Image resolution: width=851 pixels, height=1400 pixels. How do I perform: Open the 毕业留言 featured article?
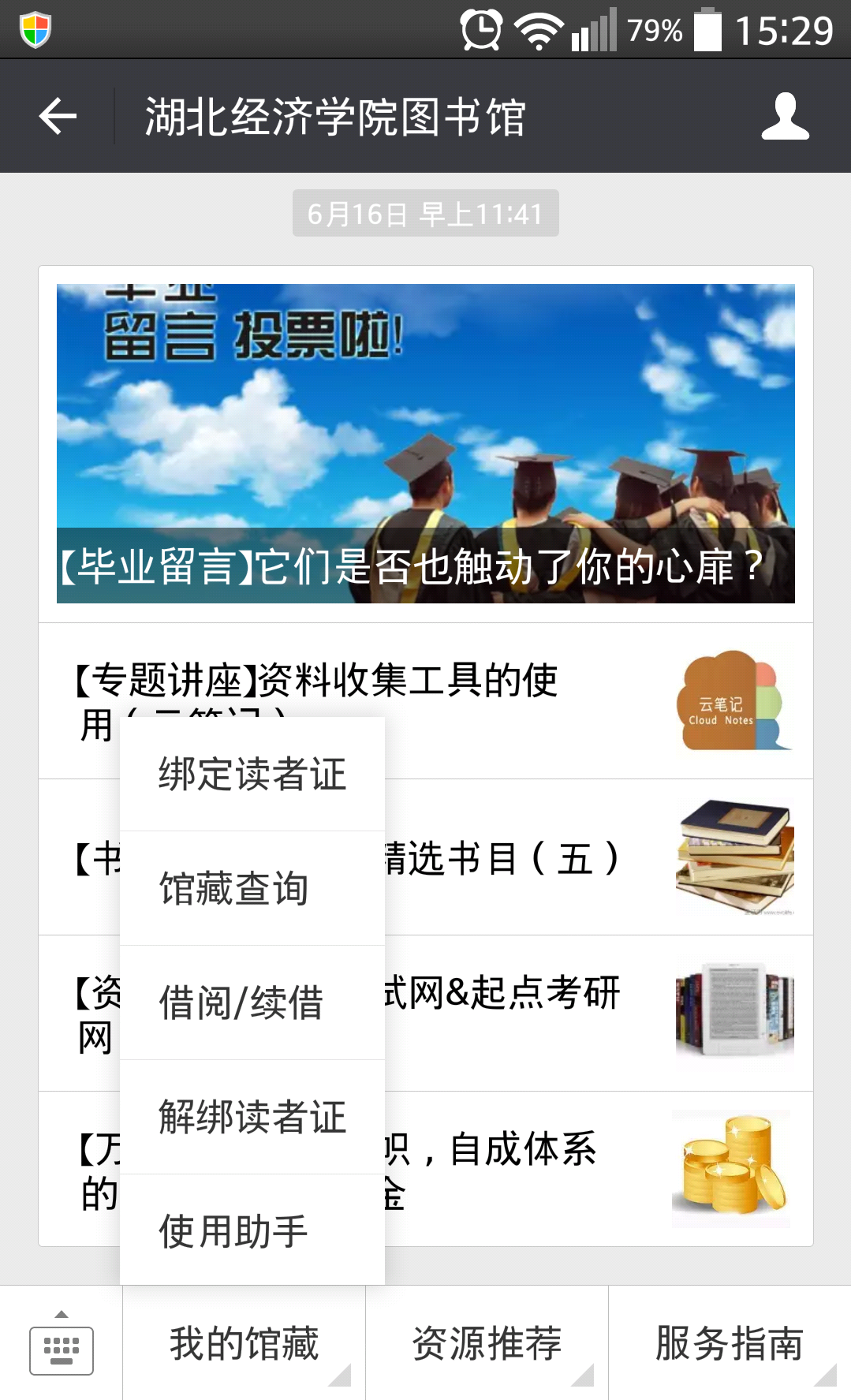point(426,443)
